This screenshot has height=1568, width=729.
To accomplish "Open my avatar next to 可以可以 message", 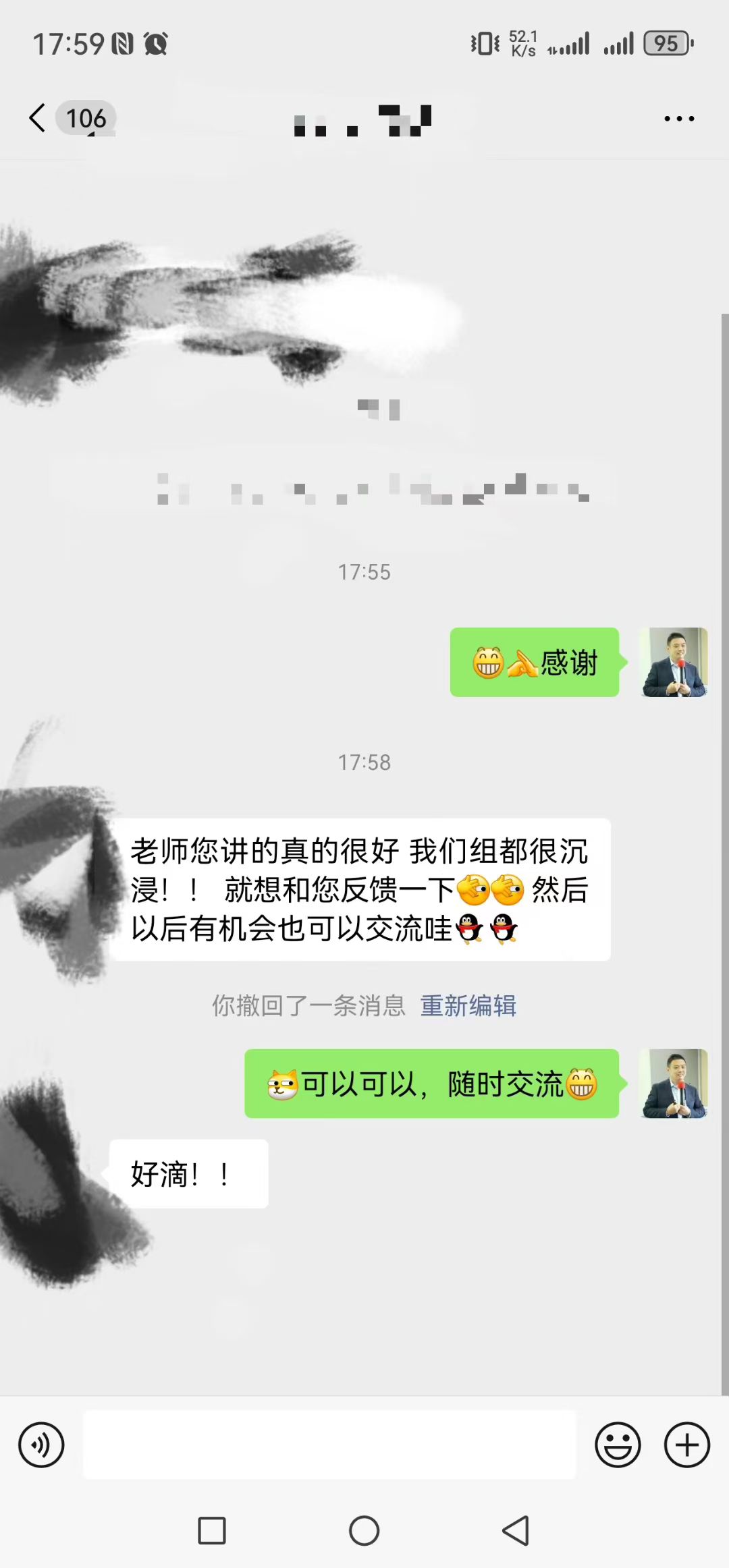I will pos(673,1083).
